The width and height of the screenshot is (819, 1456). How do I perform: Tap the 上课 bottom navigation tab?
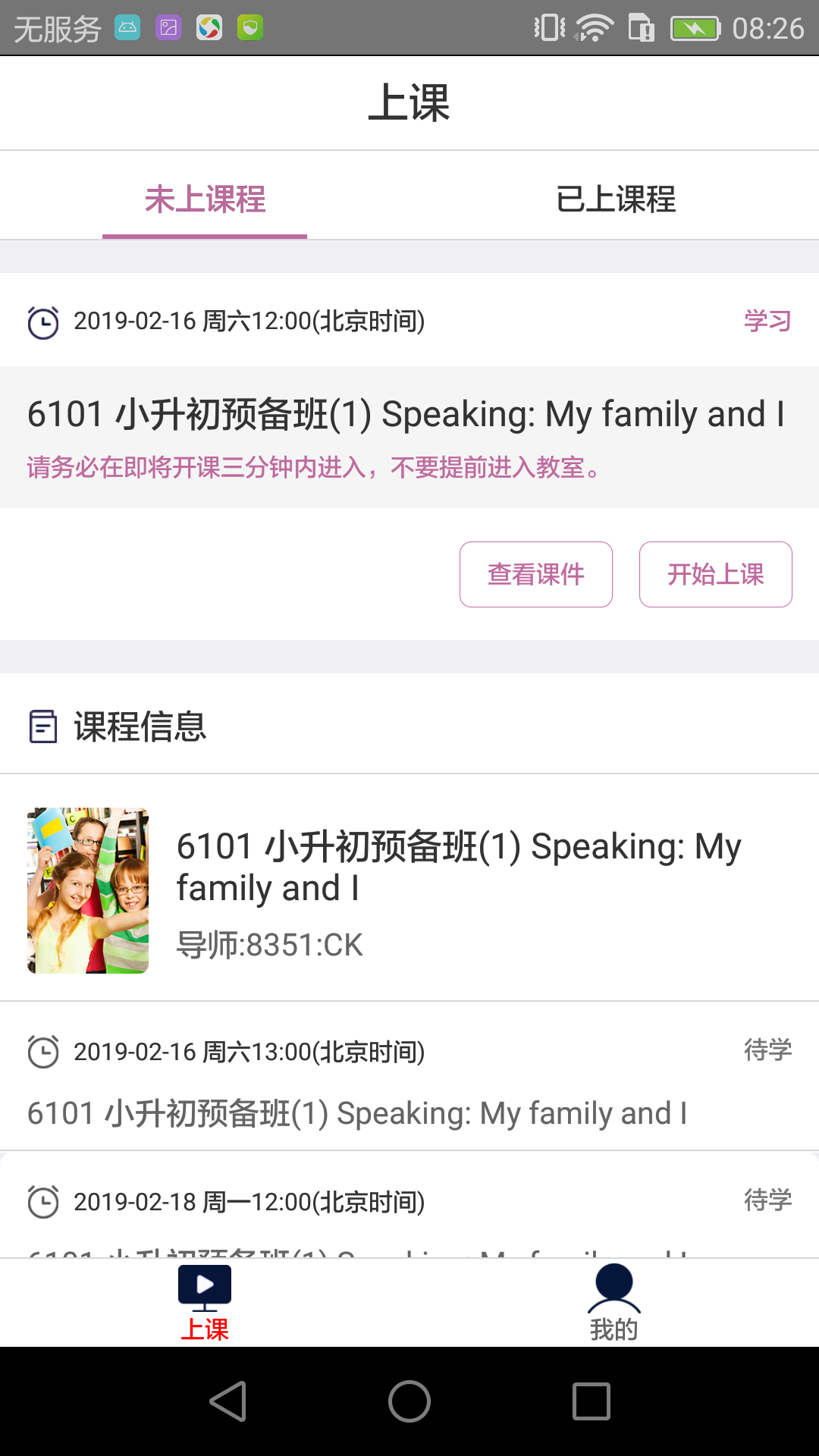tap(205, 1303)
